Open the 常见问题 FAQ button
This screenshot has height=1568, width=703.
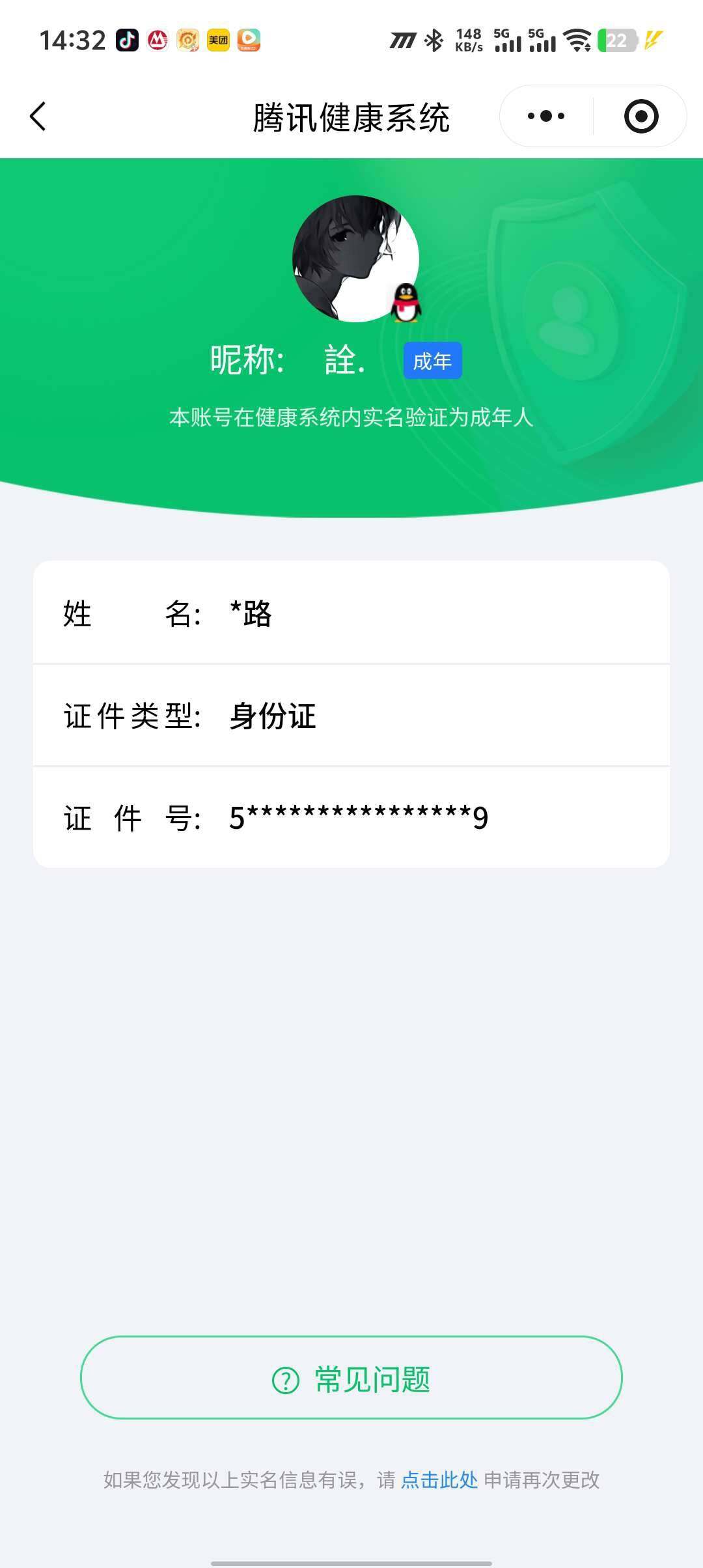click(351, 1379)
